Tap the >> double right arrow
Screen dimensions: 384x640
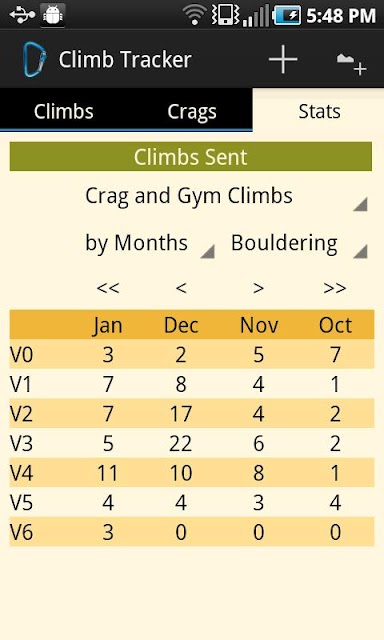[335, 288]
